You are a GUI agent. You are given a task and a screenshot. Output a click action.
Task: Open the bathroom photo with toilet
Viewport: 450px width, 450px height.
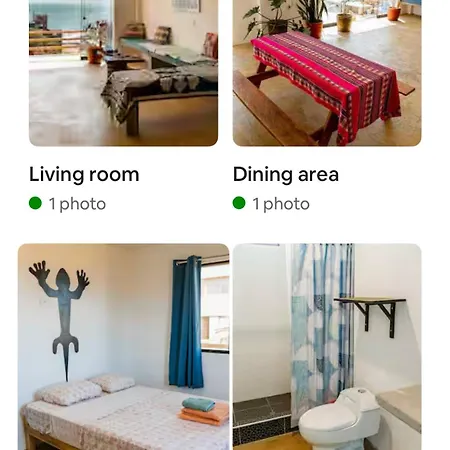click(x=327, y=347)
